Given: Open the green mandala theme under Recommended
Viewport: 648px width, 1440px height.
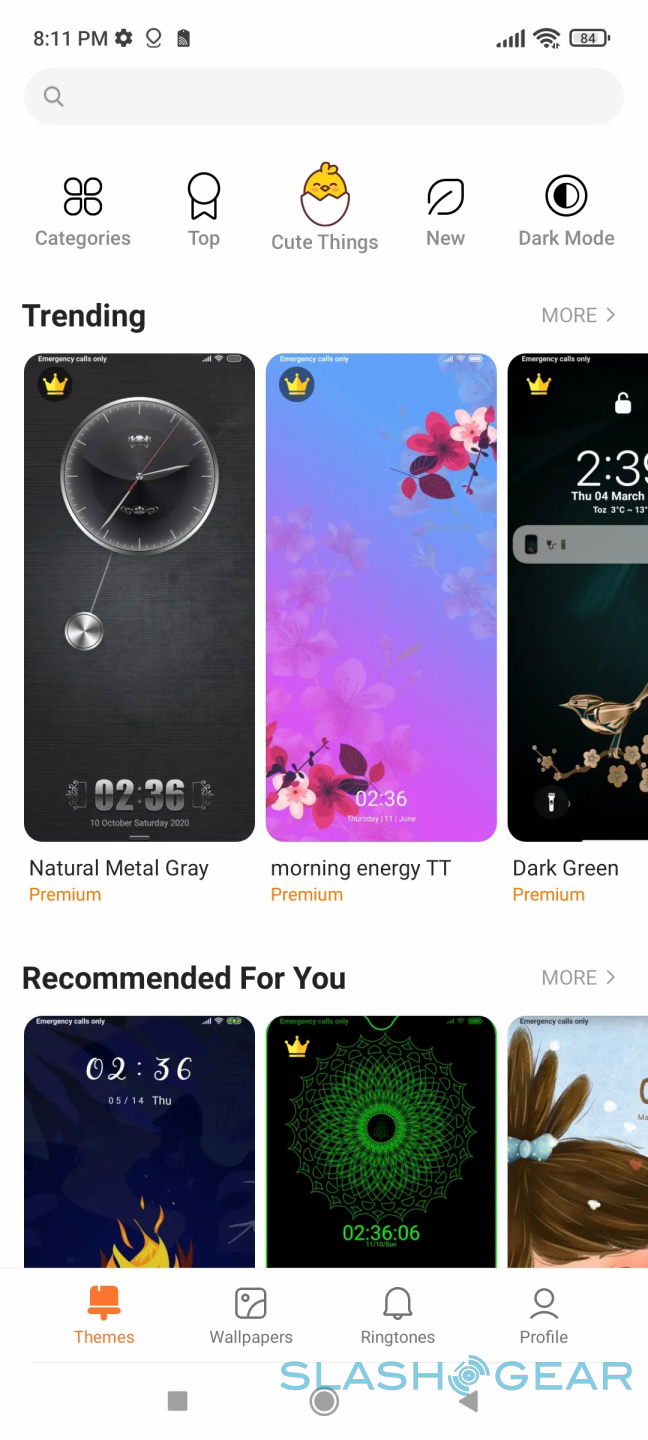Looking at the screenshot, I should pos(381,1140).
